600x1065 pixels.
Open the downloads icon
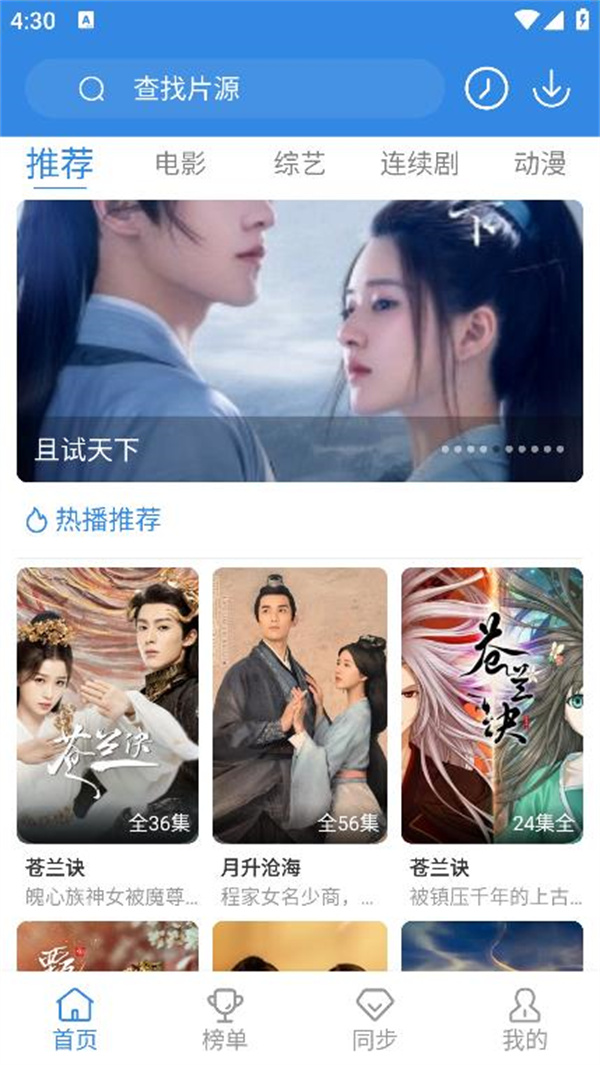551,89
